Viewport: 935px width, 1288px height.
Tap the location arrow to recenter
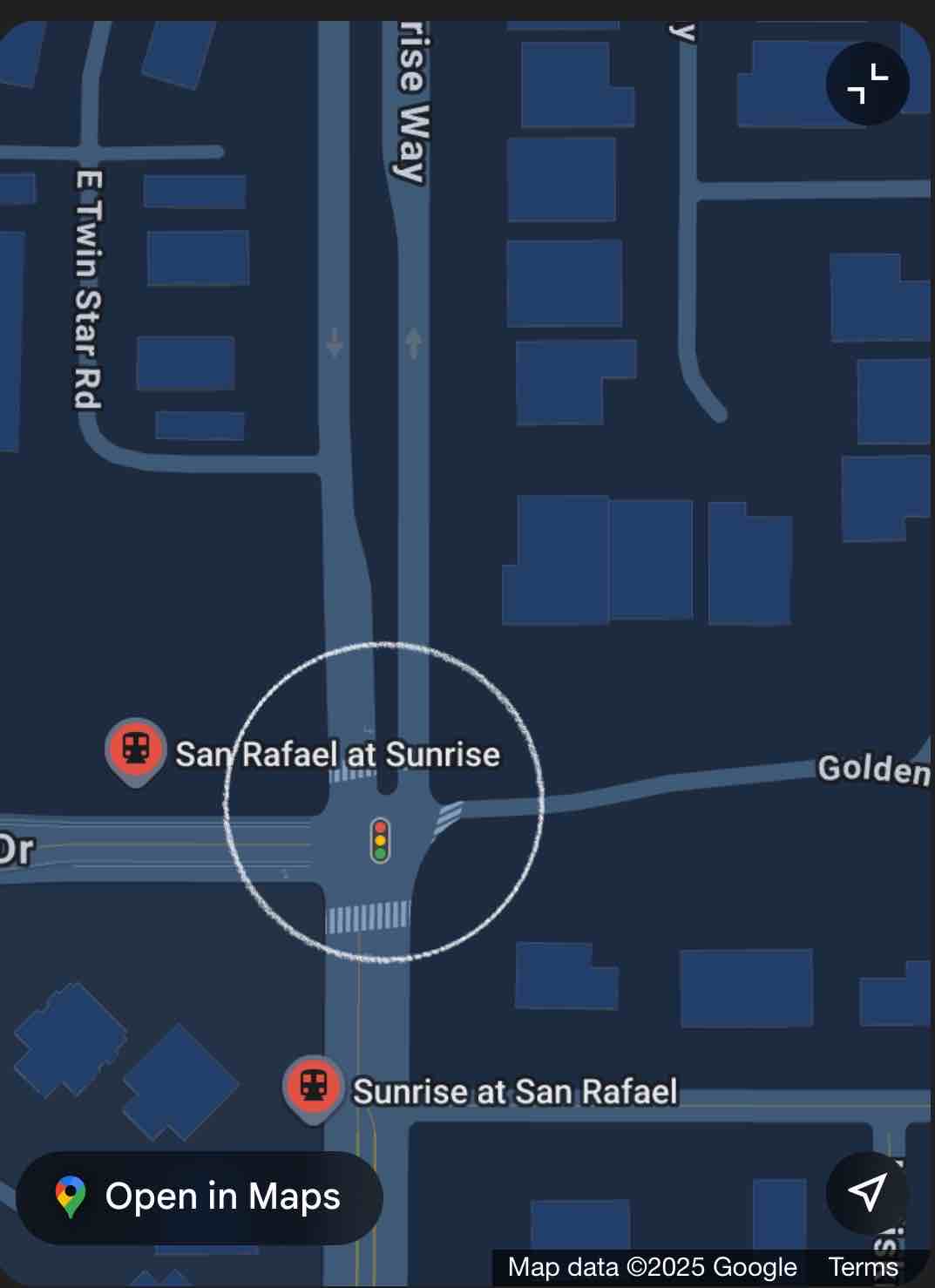click(867, 1192)
